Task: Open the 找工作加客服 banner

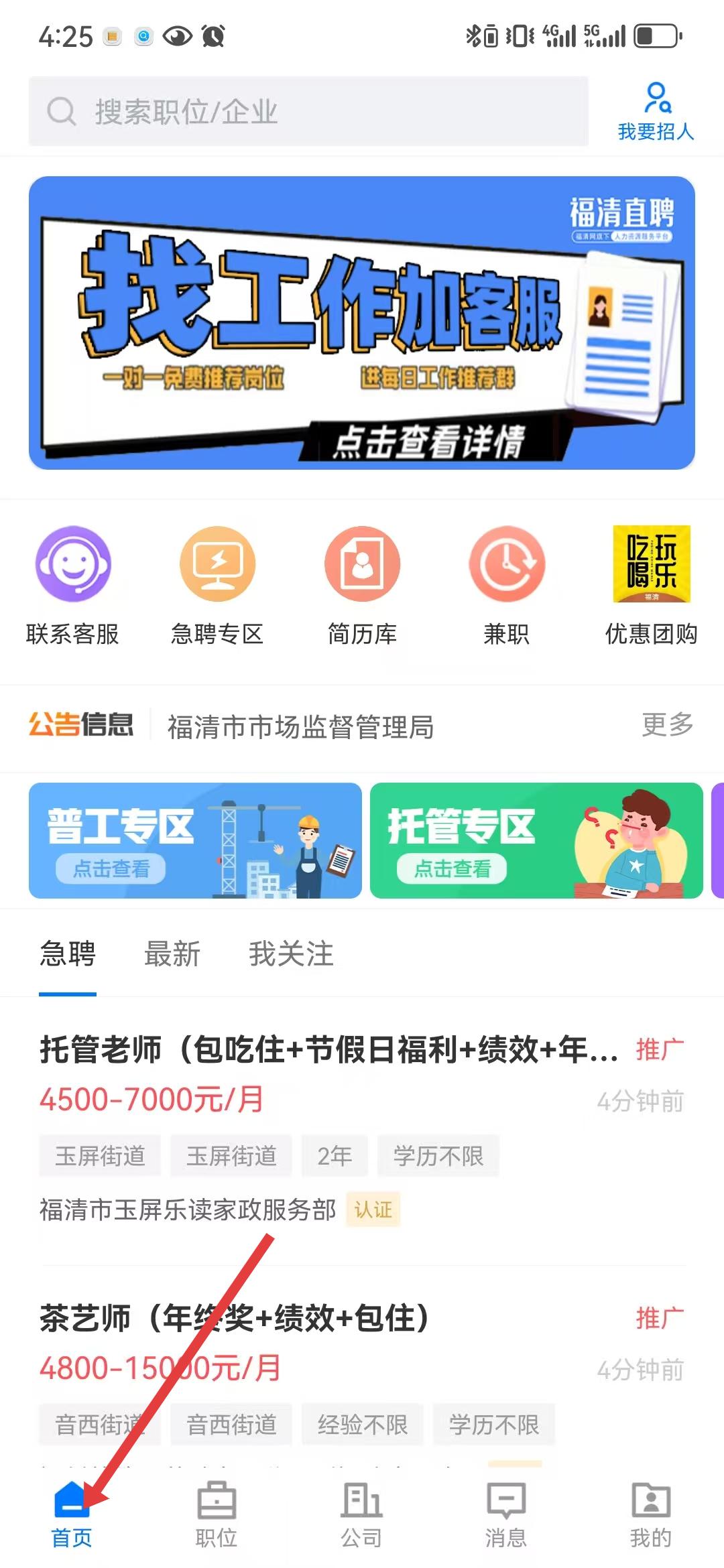Action: coord(362,323)
